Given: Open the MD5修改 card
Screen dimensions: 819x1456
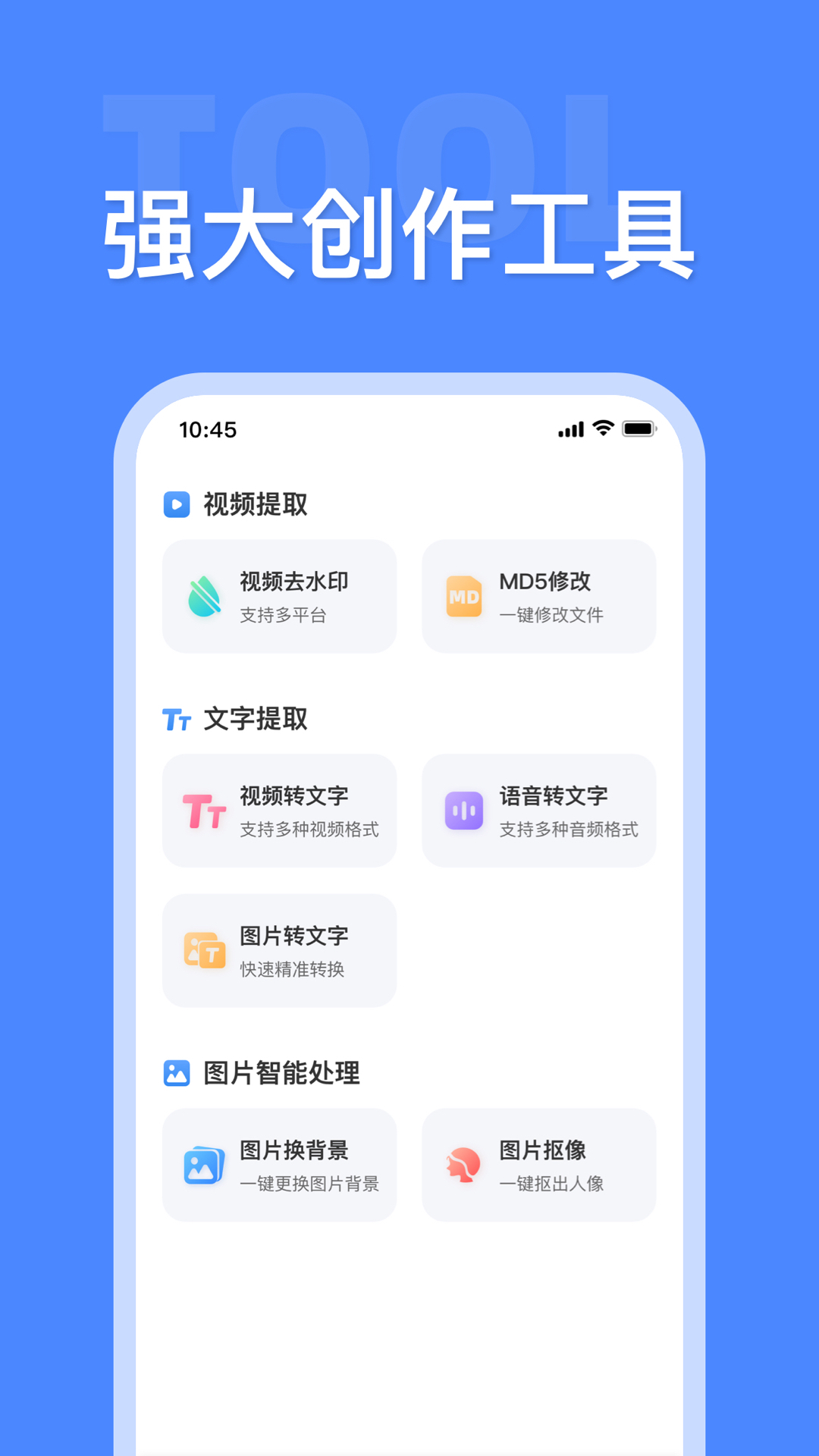Looking at the screenshot, I should pos(539,597).
